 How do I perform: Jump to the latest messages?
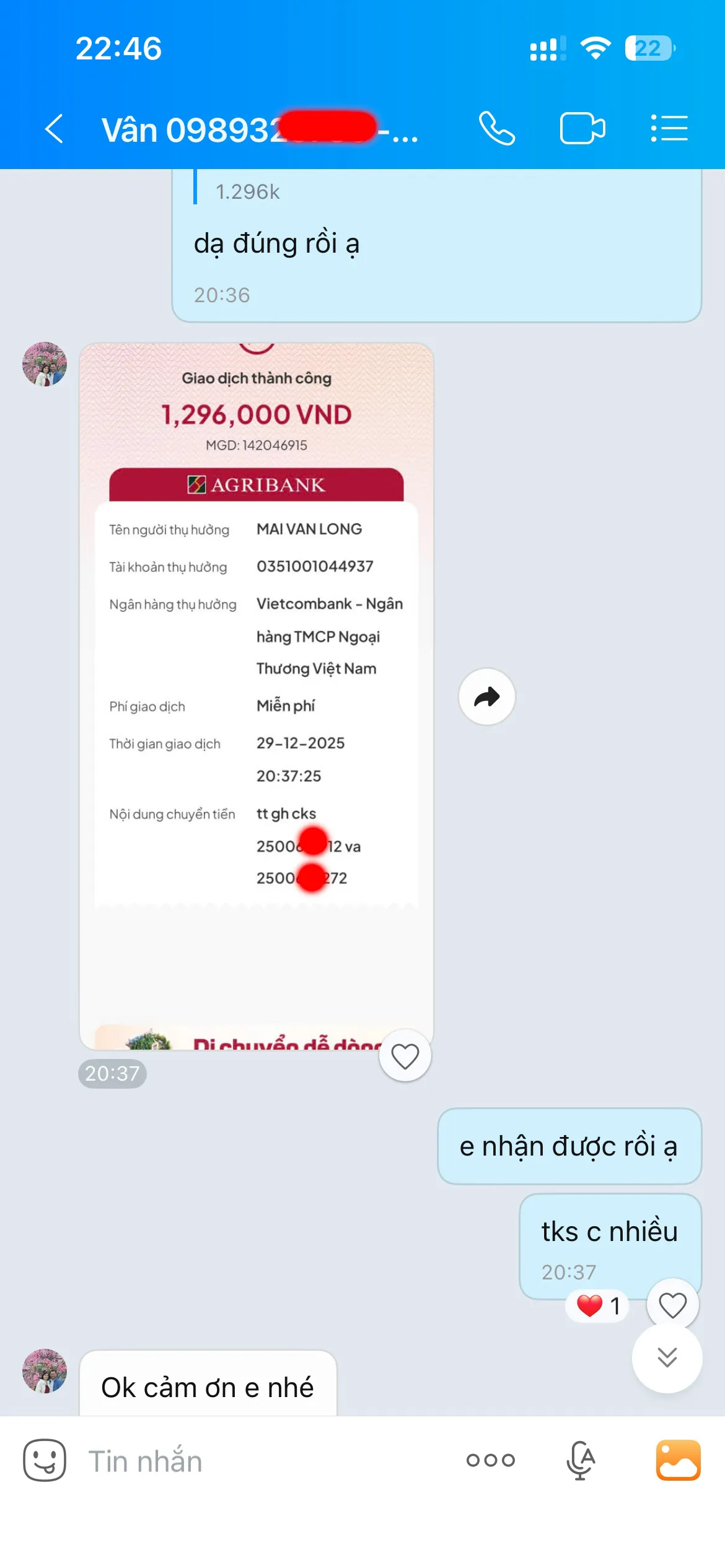point(667,1357)
